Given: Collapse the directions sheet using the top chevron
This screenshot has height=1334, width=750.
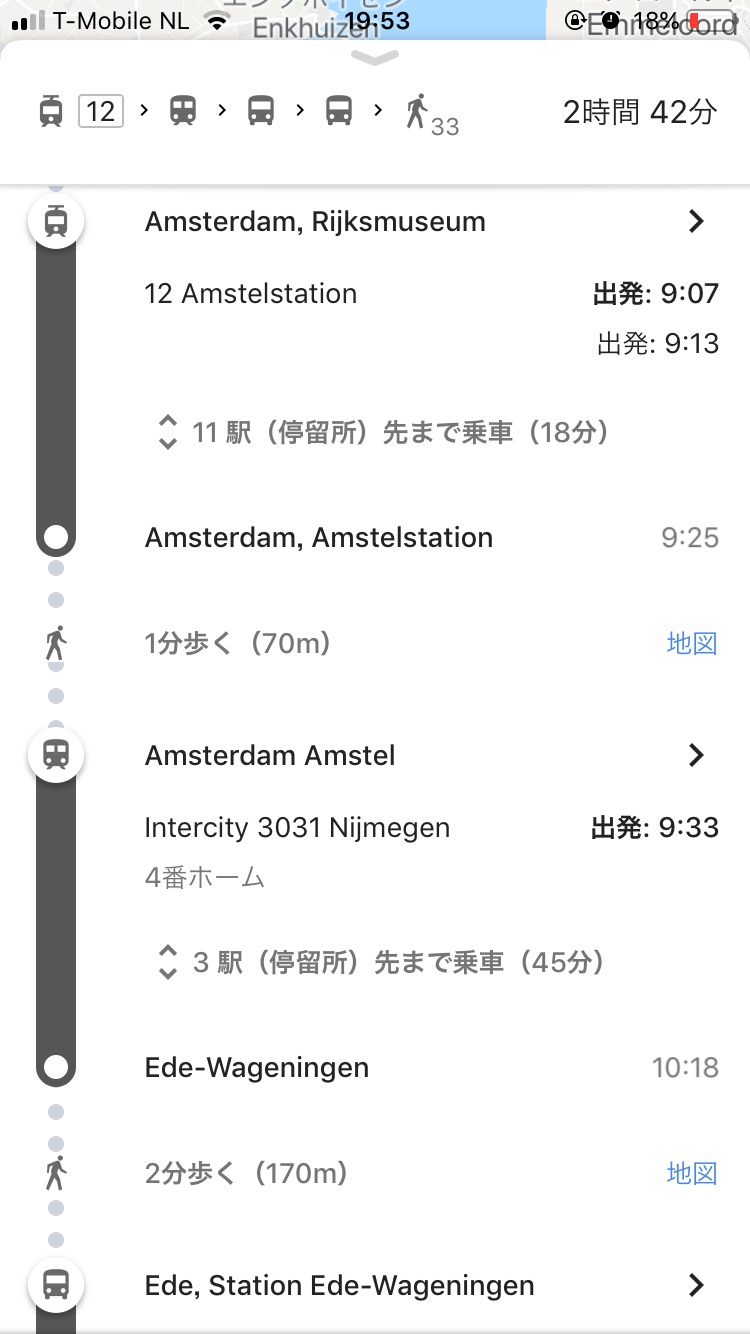Looking at the screenshot, I should click(x=375, y=59).
